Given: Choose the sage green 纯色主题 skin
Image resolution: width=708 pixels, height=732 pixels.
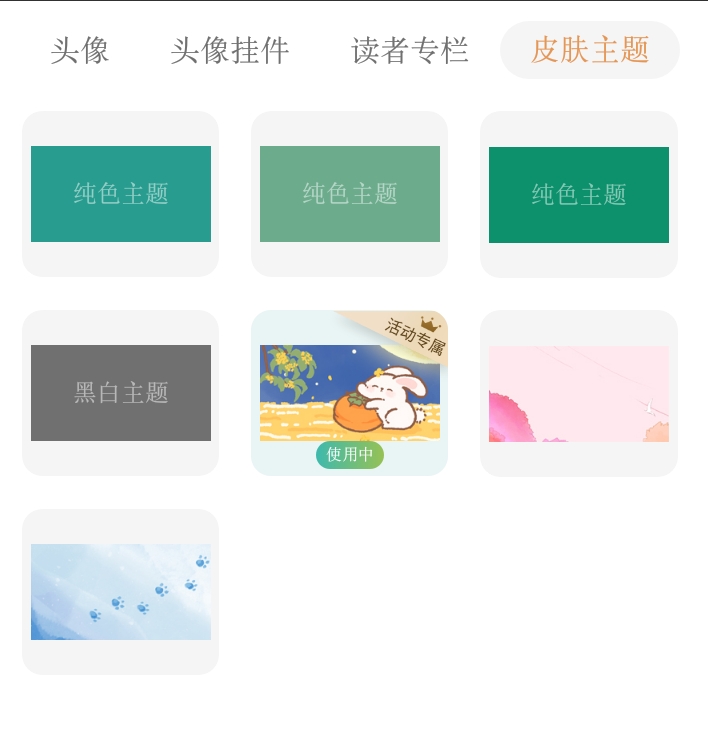Looking at the screenshot, I should [350, 194].
